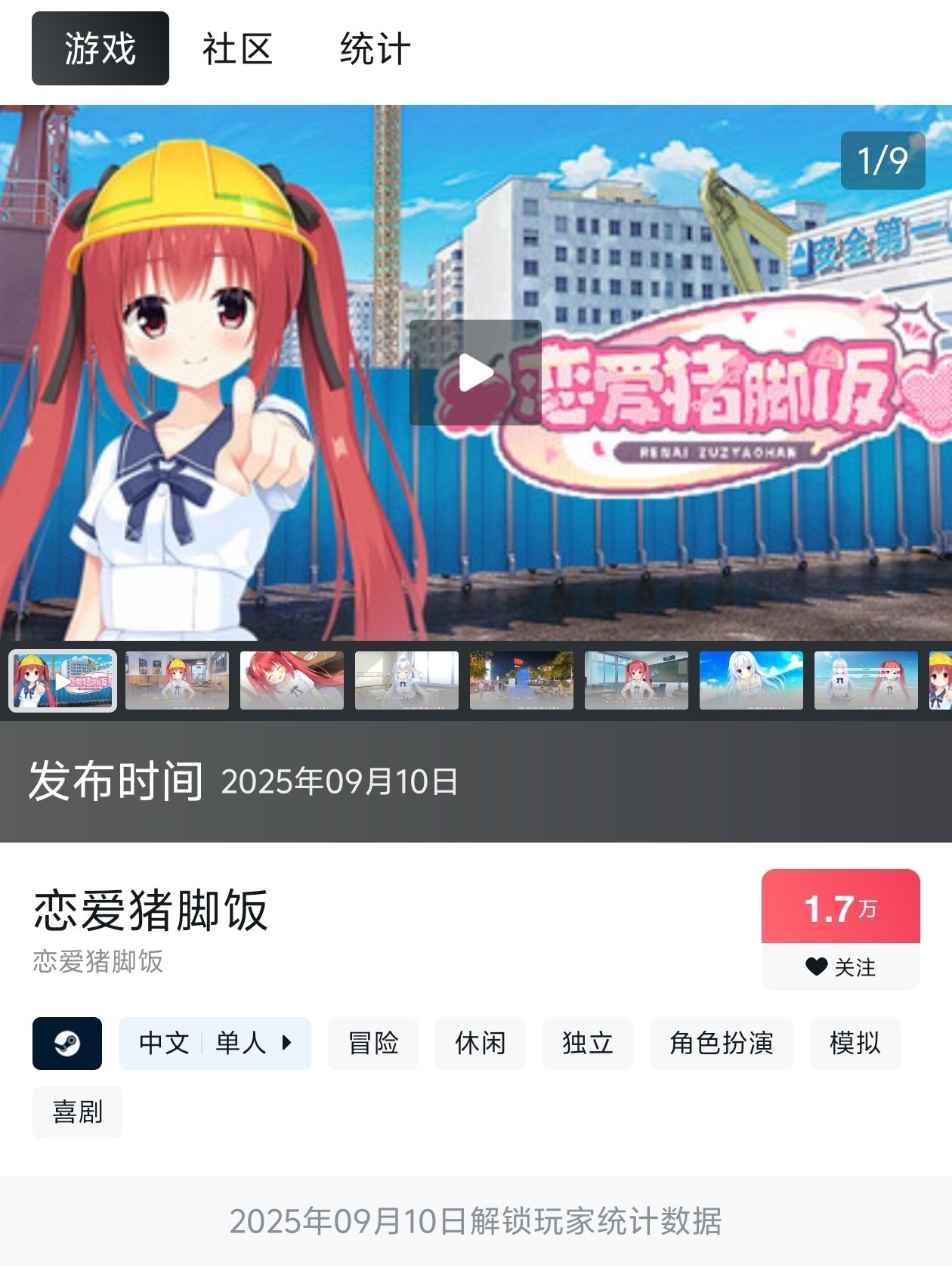Show the fifth thumbnail of night street
Viewport: 952px width, 1268px height.
[521, 680]
